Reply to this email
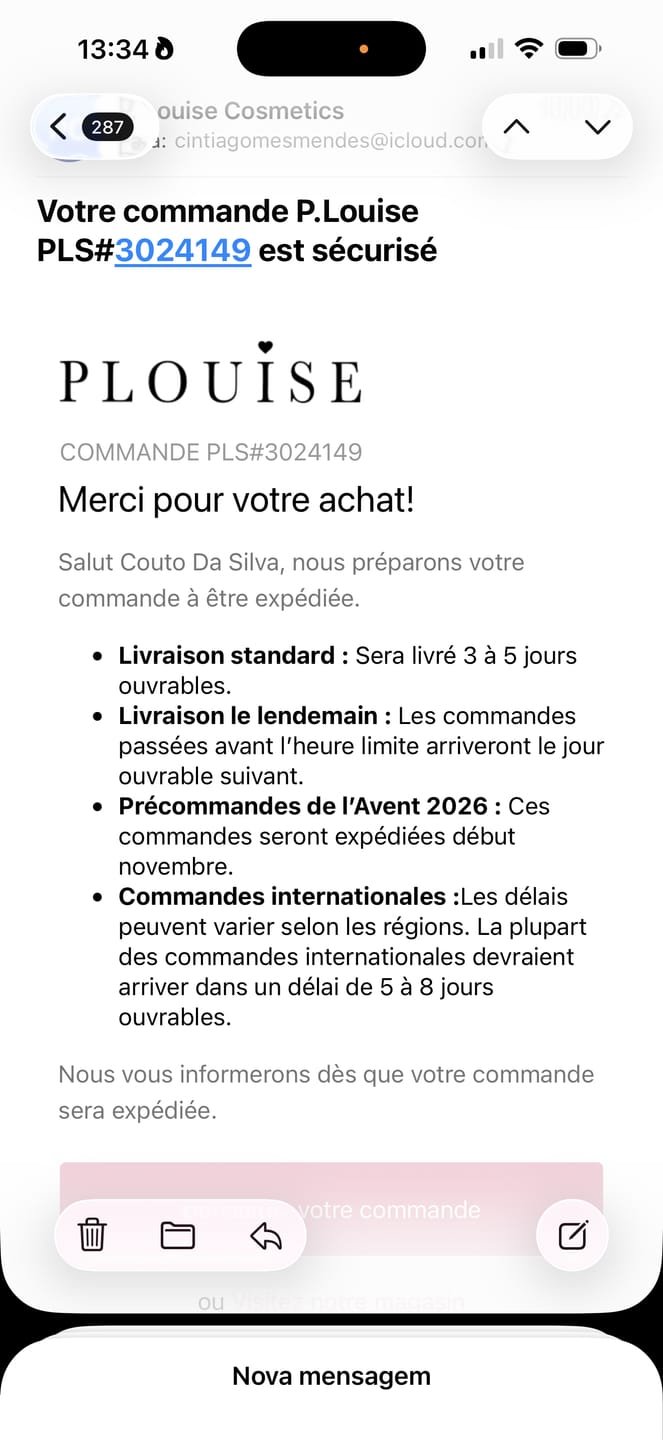Screen dimensions: 663x1440 265,1236
